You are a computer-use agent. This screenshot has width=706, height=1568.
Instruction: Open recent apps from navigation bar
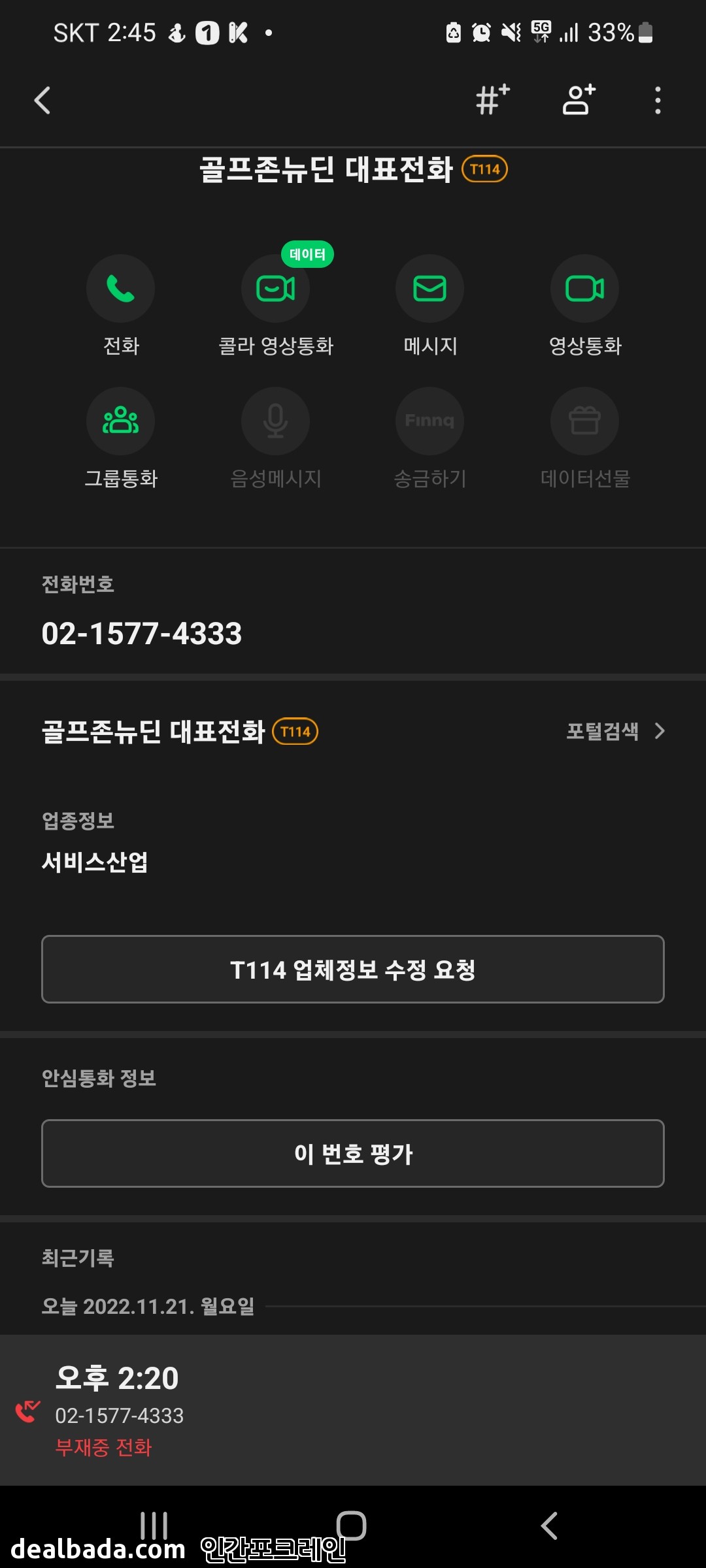(x=154, y=1526)
